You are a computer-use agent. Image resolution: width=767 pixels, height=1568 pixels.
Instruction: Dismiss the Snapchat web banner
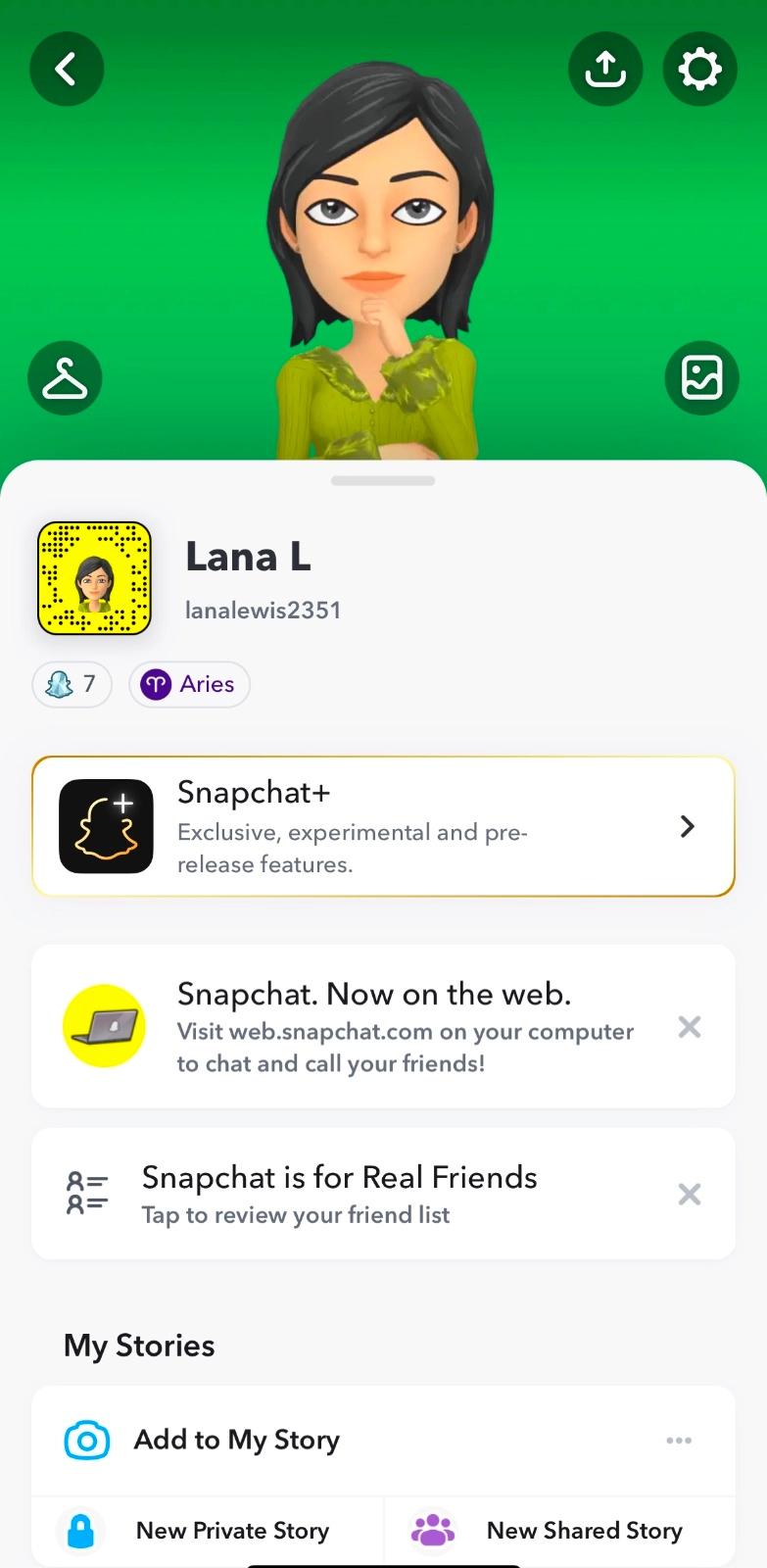(x=690, y=1027)
